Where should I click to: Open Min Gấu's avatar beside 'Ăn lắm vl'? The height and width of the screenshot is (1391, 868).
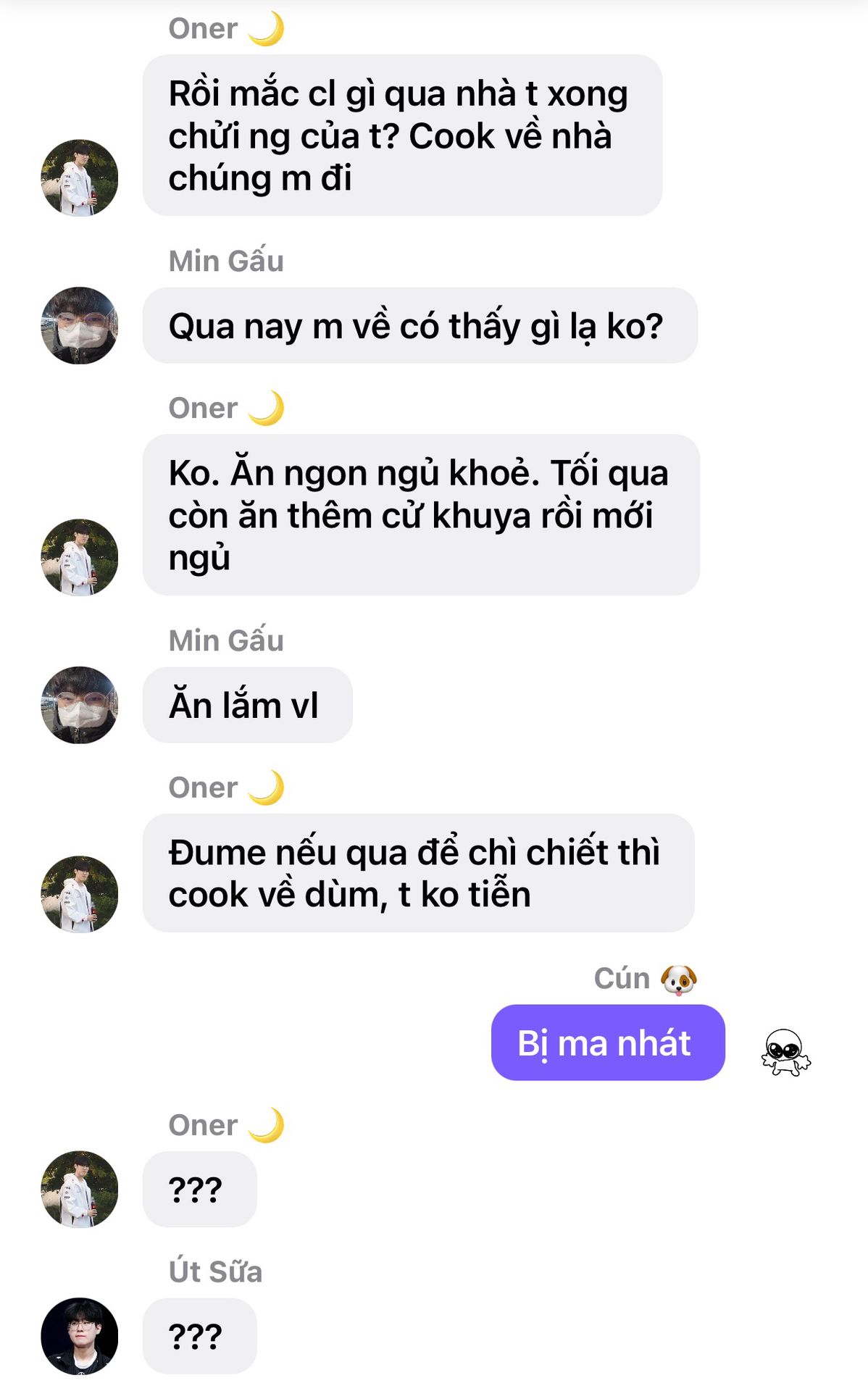[x=79, y=705]
